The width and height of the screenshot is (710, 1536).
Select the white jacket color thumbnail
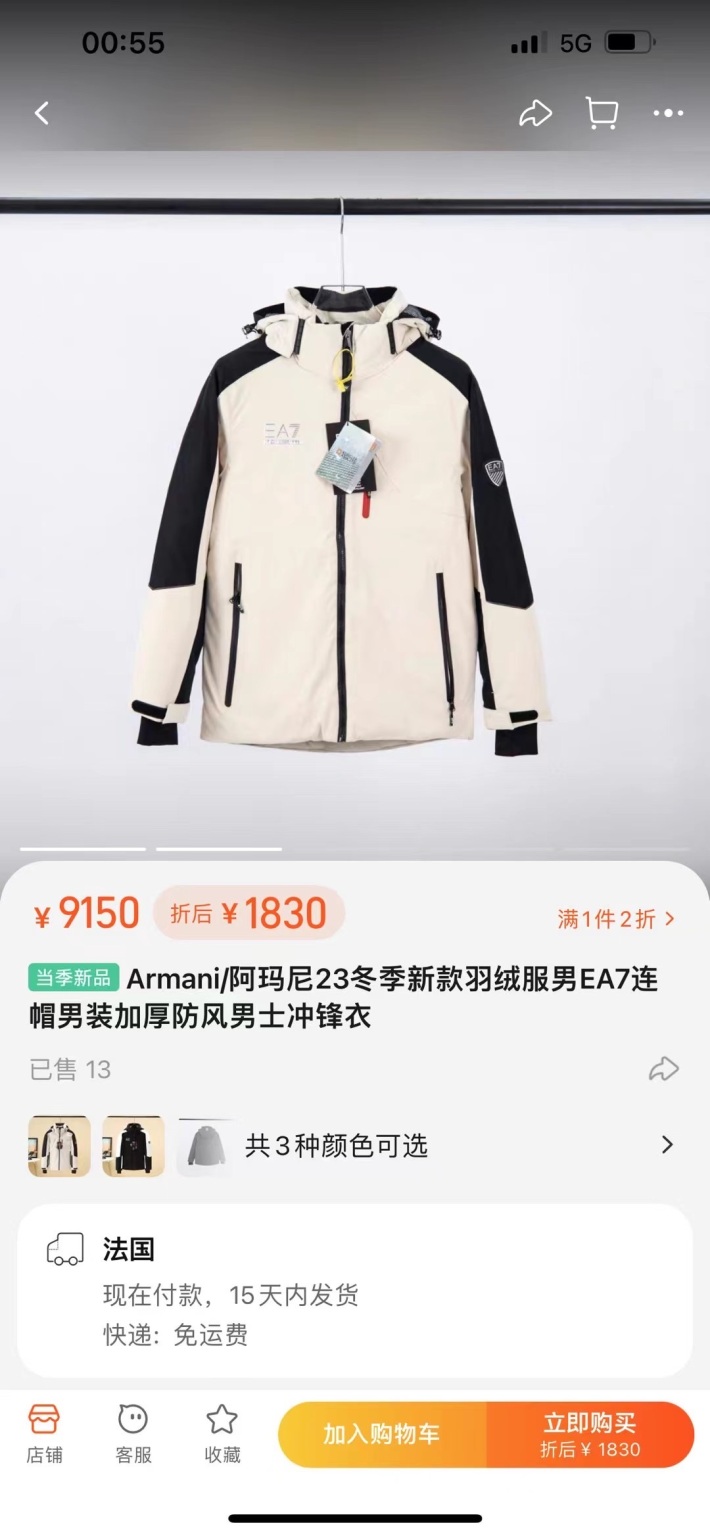pos(59,1146)
